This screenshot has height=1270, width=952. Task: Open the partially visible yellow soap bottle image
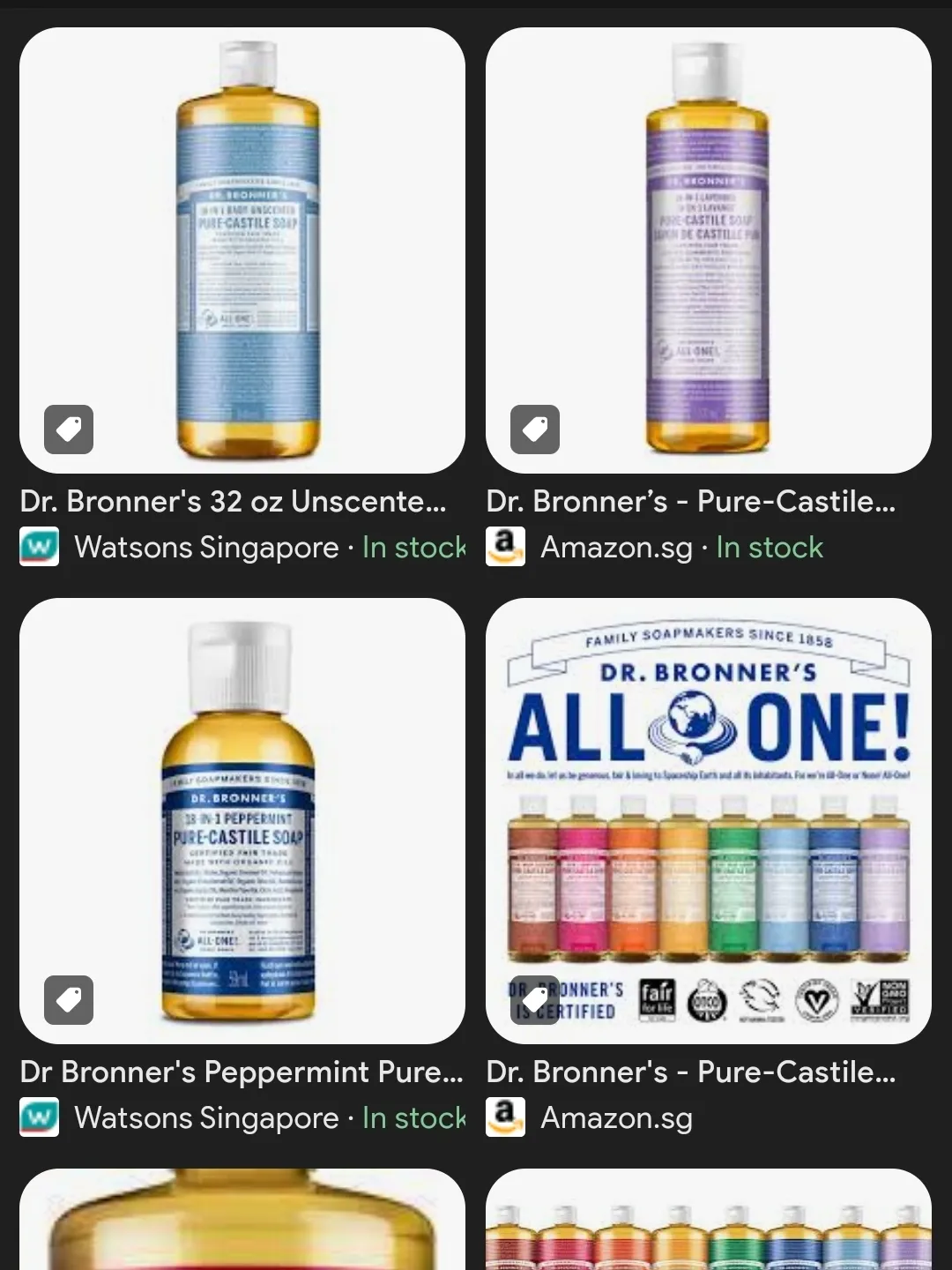242,1221
